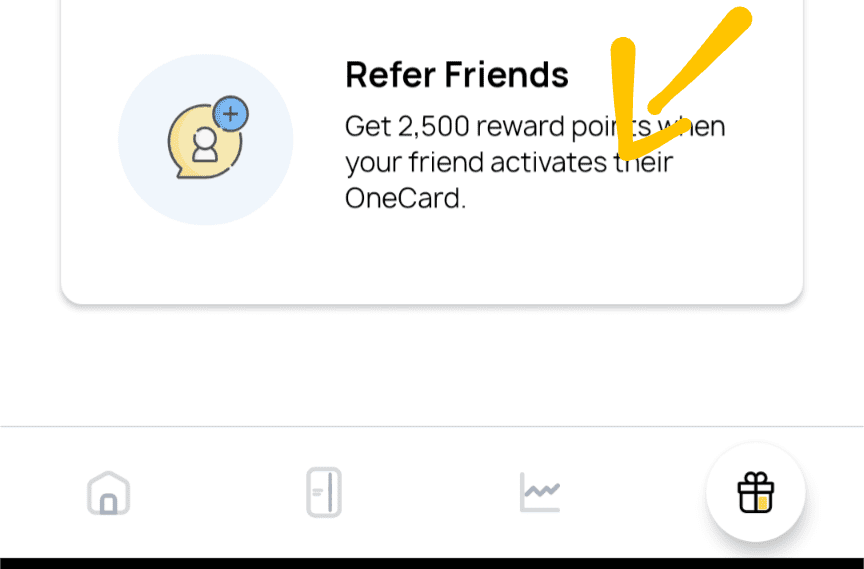The image size is (864, 569).
Task: Select the rewards gift tab
Action: tap(756, 493)
